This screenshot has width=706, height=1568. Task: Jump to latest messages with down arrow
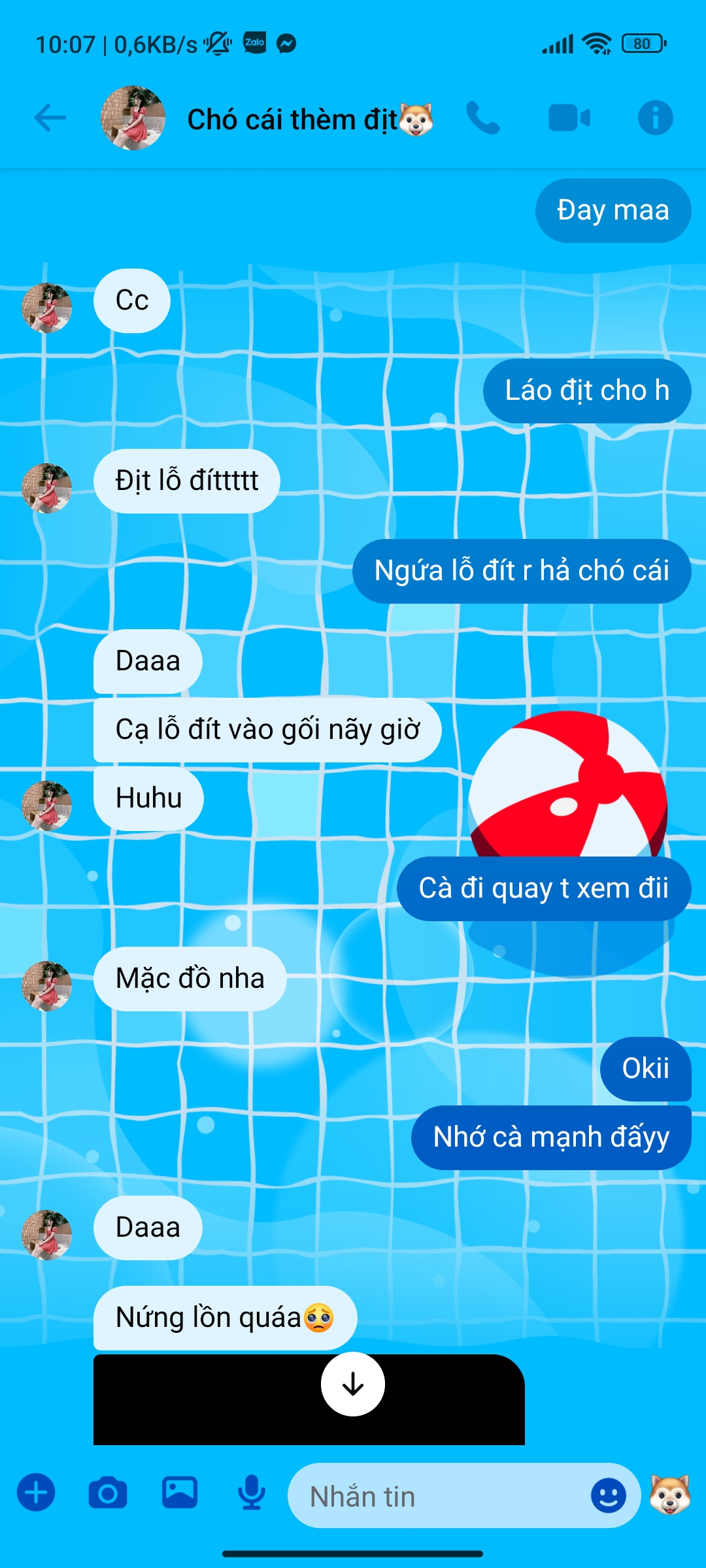click(x=353, y=1384)
